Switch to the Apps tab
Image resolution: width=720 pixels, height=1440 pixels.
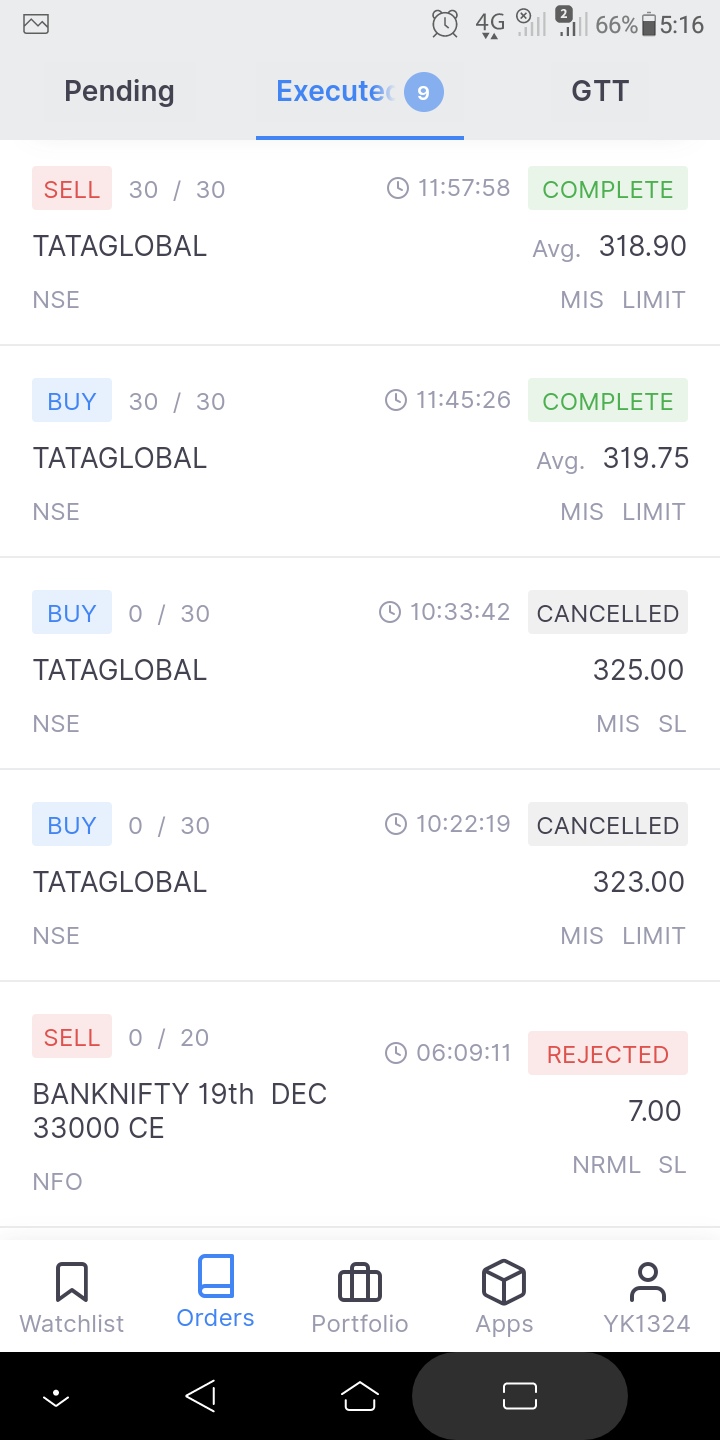[504, 1297]
